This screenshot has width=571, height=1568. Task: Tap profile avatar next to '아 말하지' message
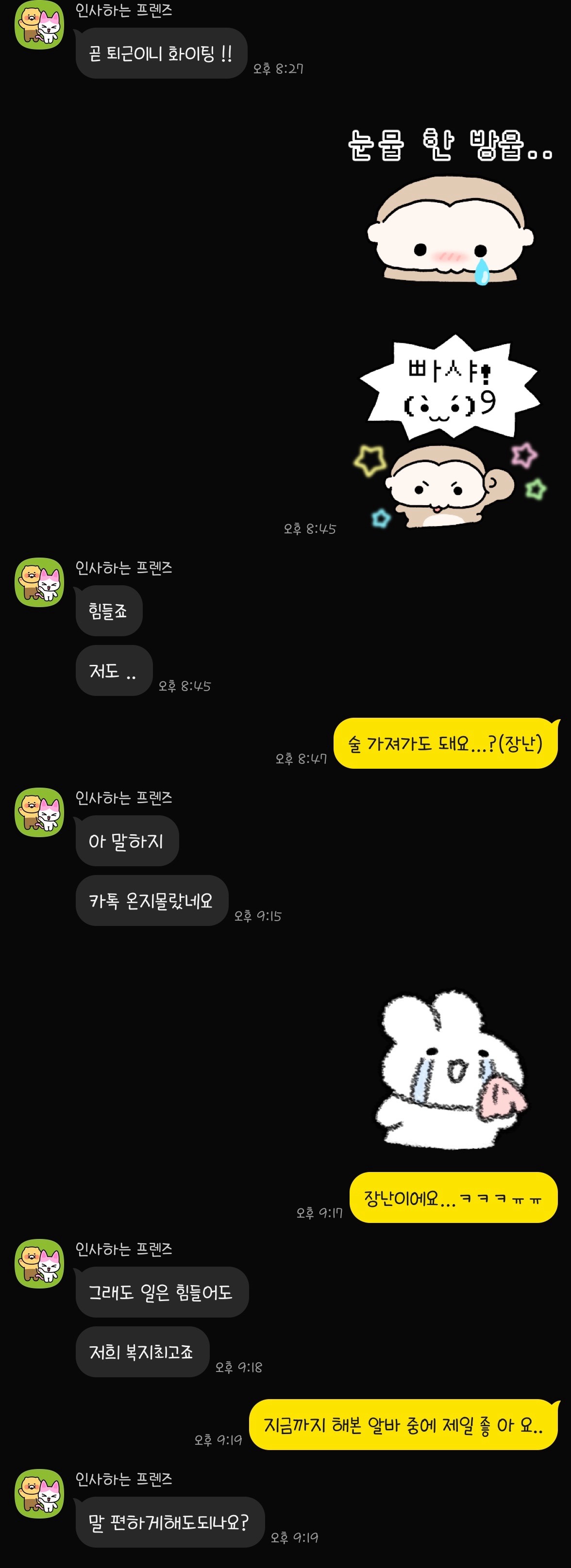point(39,812)
